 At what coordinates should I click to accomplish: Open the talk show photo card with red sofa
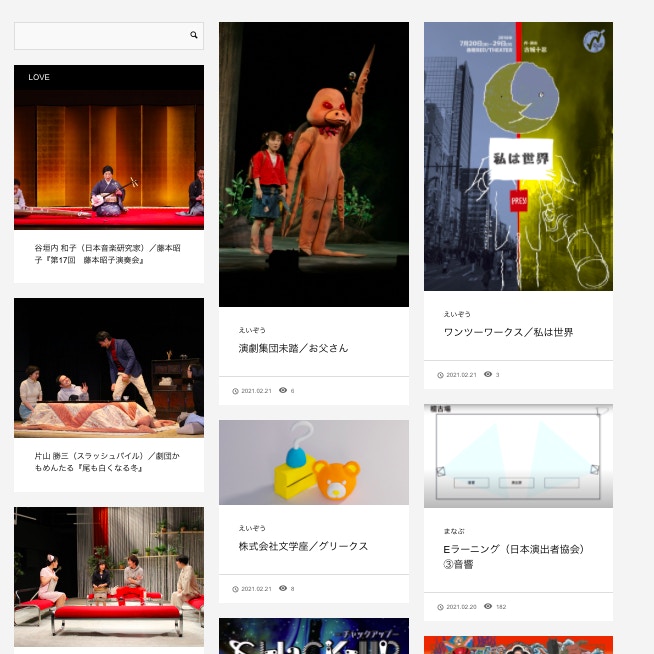108,575
